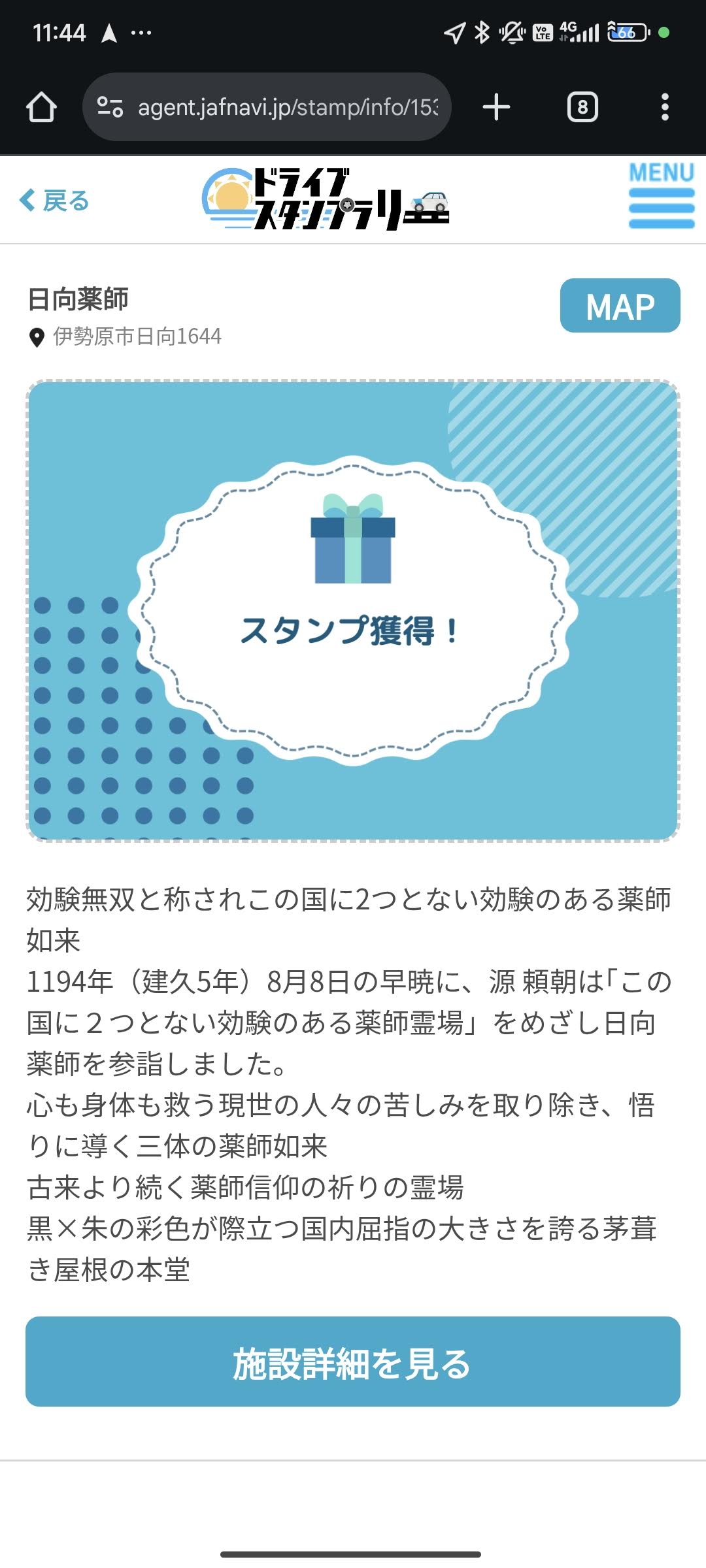View site info icon in address bar

coord(110,107)
